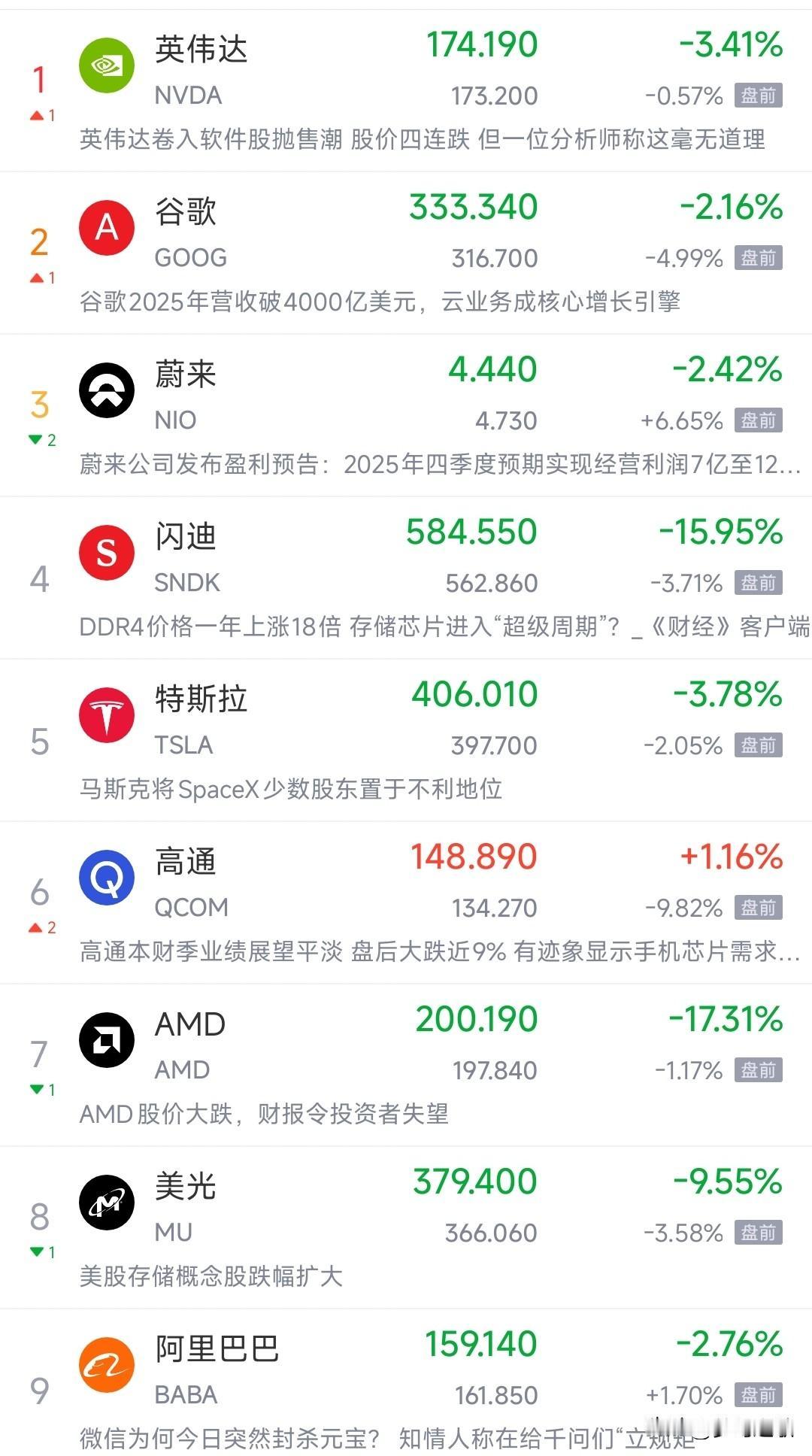This screenshot has width=812, height=1456.
Task: Select the SanDisk red circle logo
Action: [x=108, y=552]
